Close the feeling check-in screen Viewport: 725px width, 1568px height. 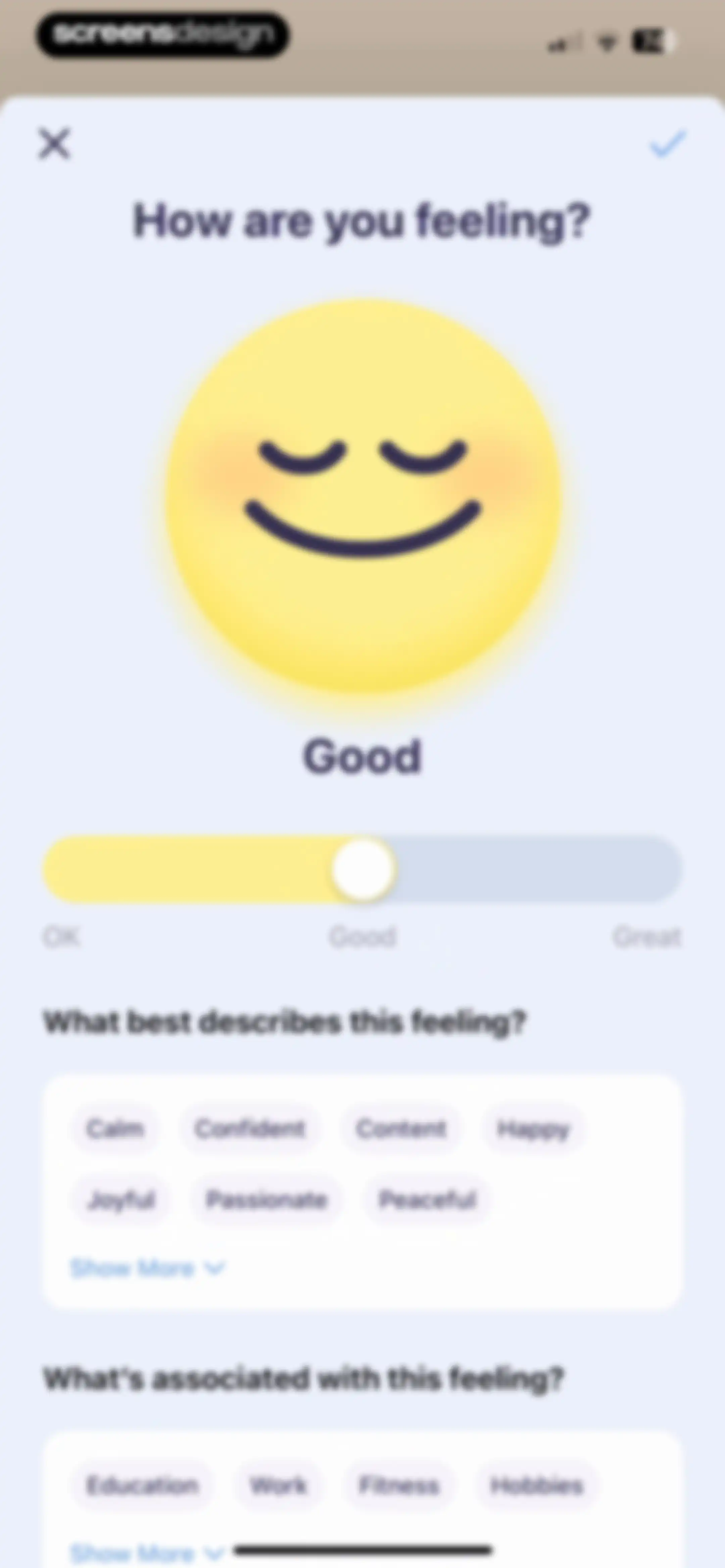(x=55, y=144)
